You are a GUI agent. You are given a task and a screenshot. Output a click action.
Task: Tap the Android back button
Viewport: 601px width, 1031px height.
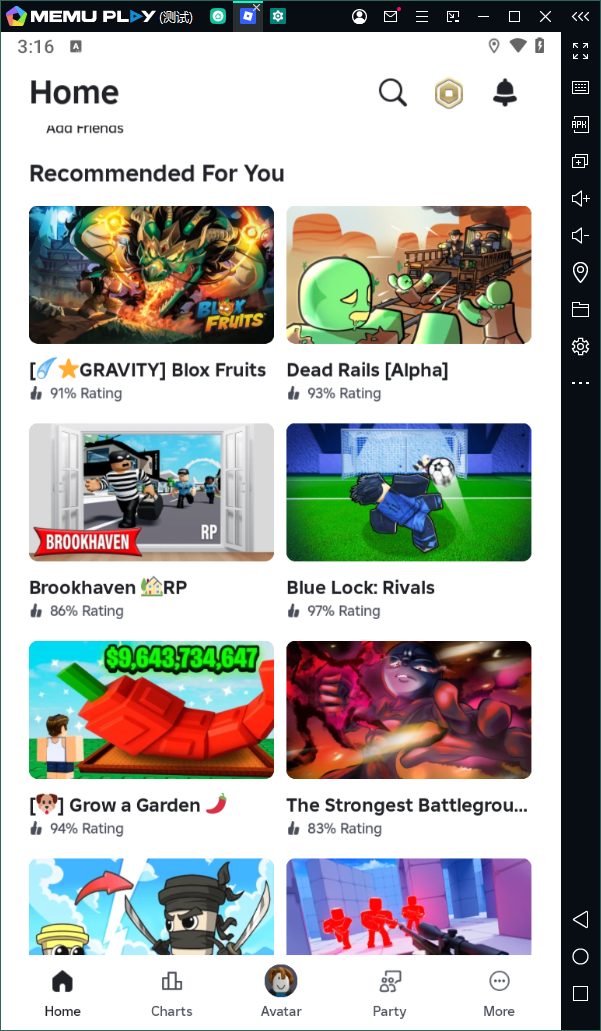(x=580, y=919)
